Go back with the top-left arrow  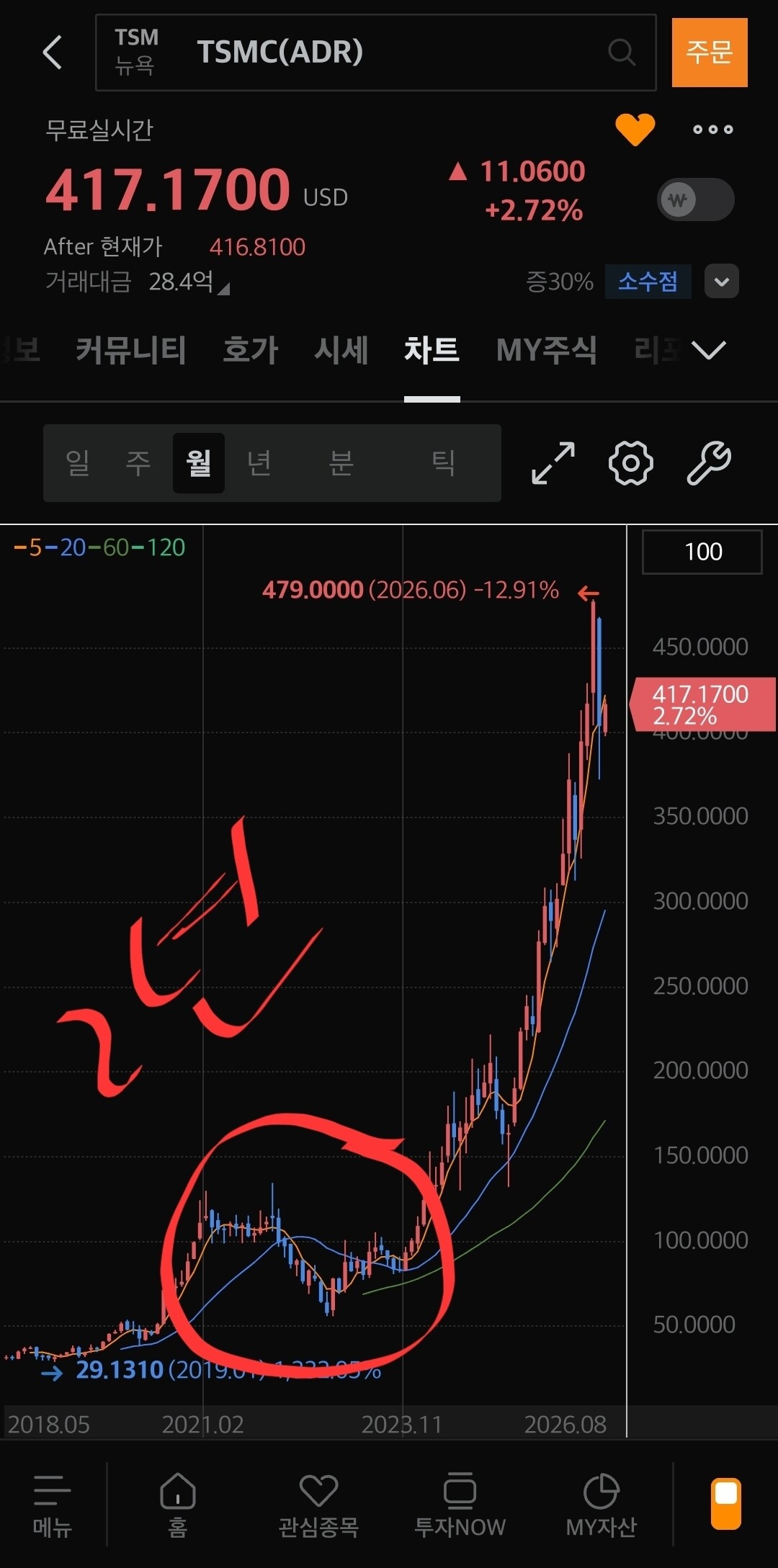point(52,53)
